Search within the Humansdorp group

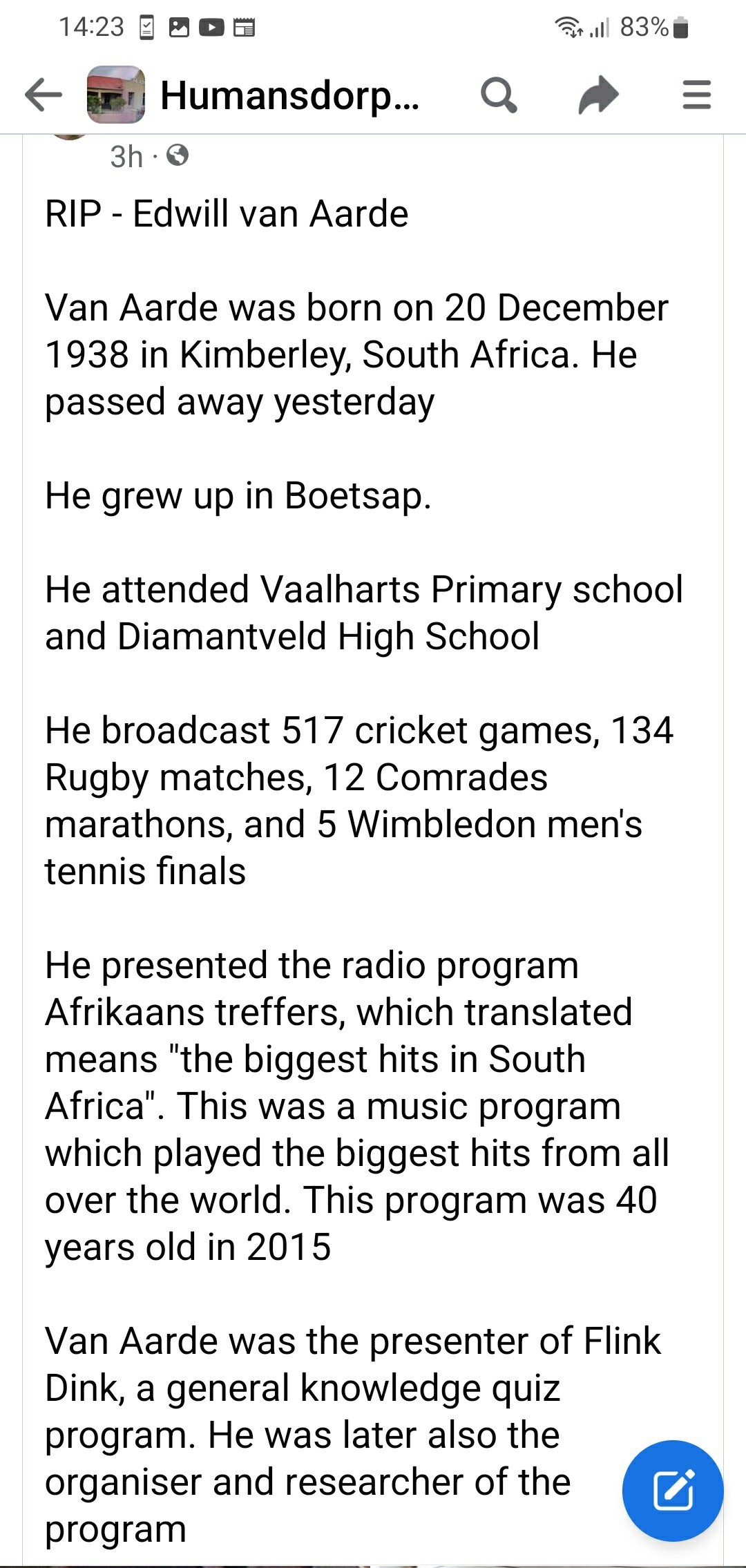tap(499, 95)
